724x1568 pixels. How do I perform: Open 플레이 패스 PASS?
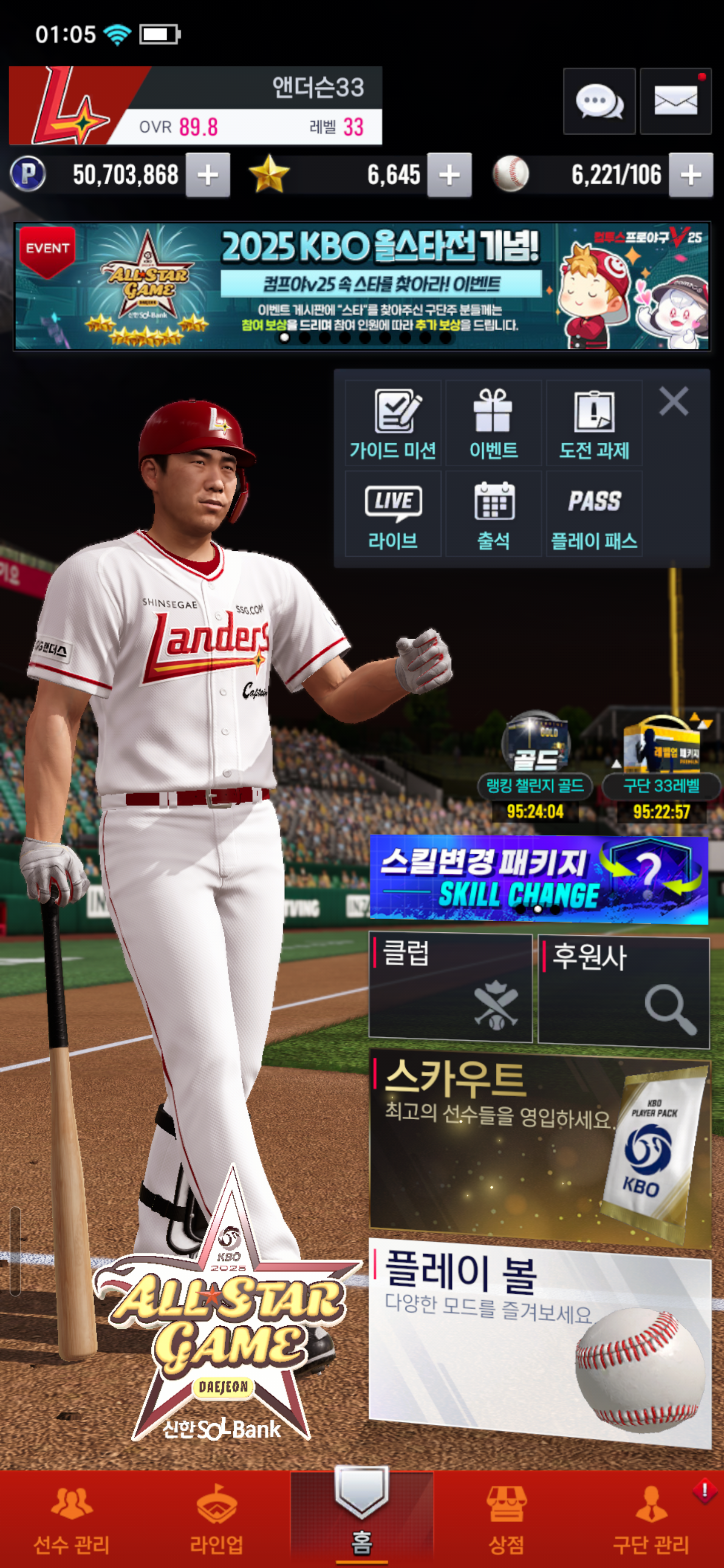pyautogui.click(x=594, y=513)
